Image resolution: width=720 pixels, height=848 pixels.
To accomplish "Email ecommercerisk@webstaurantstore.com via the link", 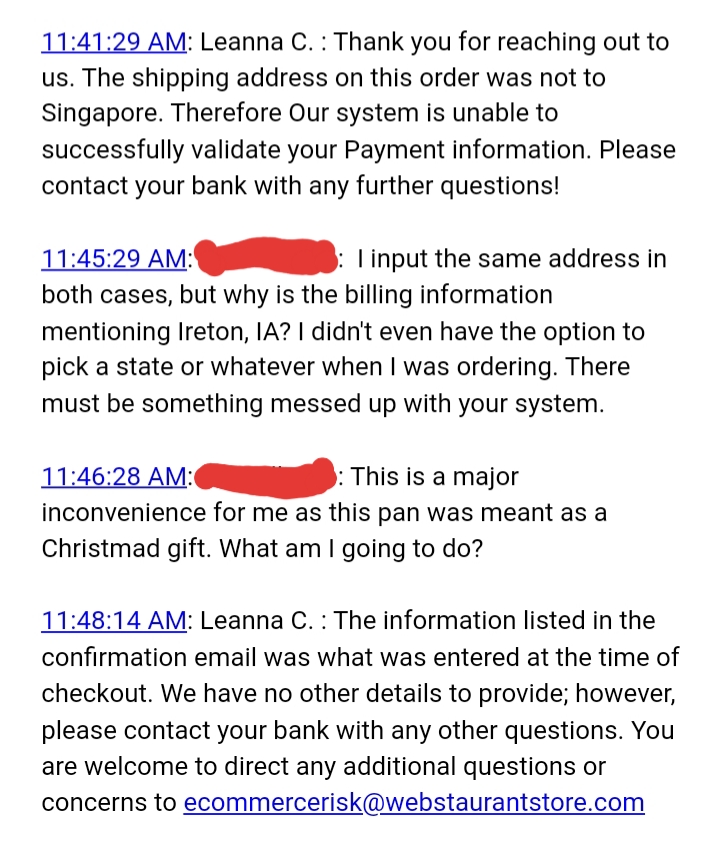I will pos(413,803).
